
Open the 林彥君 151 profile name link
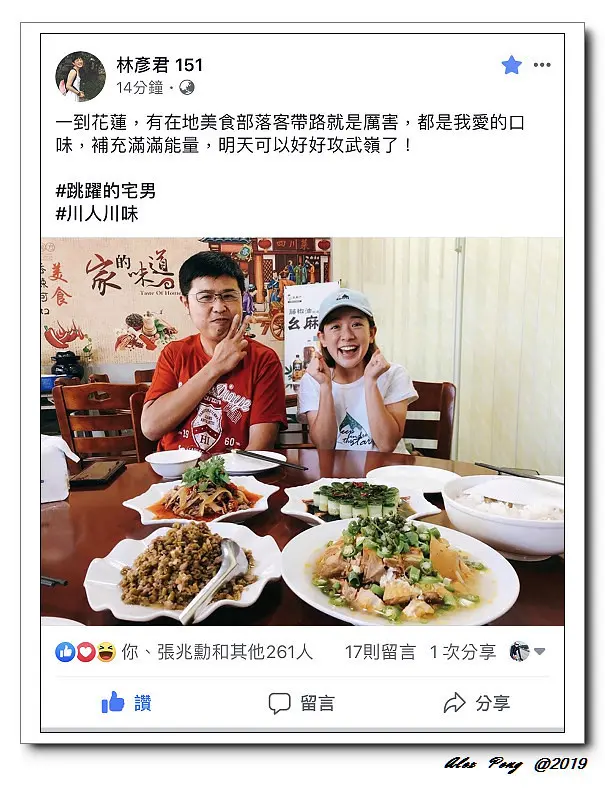tap(159, 65)
